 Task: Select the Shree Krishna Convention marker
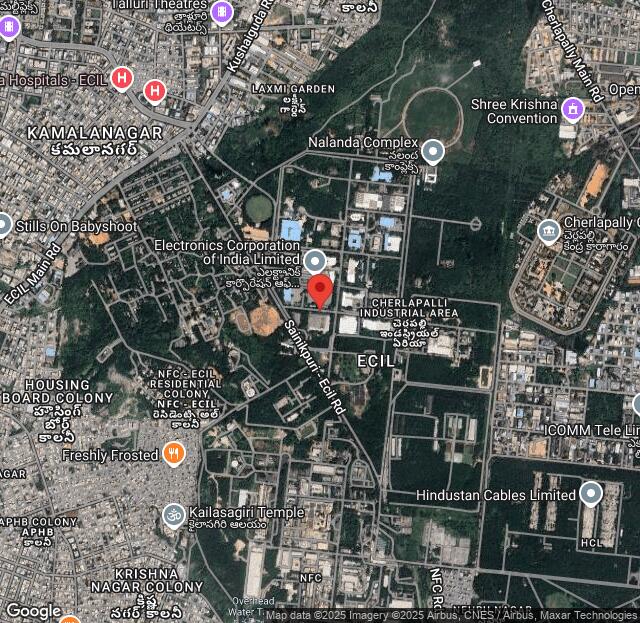(573, 108)
